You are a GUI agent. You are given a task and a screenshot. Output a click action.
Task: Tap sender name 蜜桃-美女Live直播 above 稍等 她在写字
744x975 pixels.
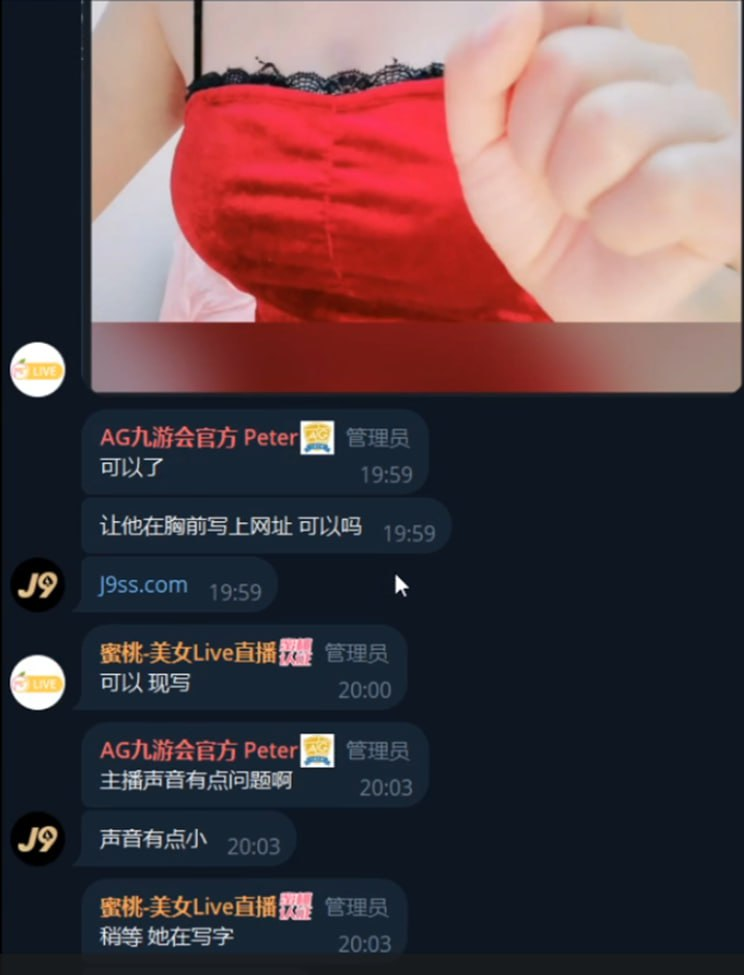coord(188,907)
